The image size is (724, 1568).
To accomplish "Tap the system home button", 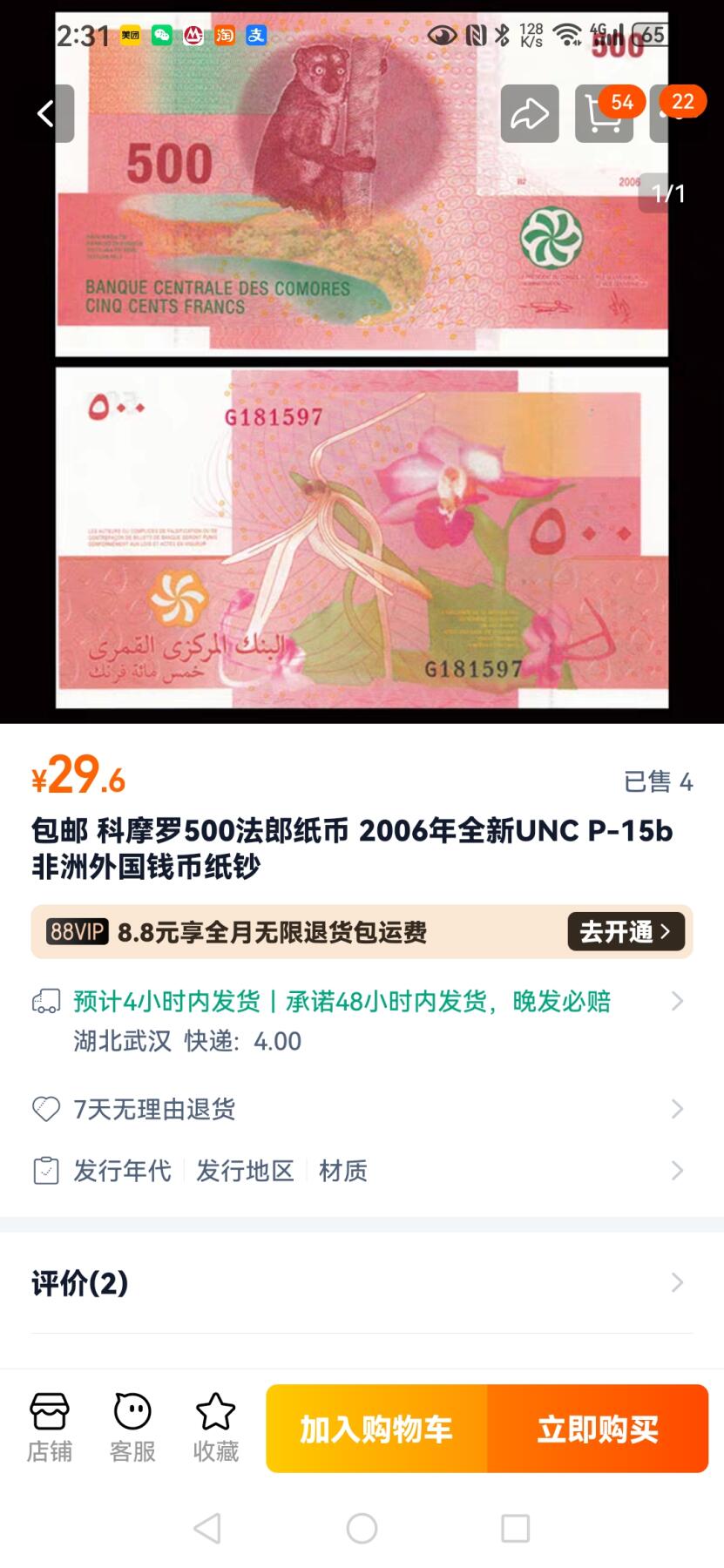I will point(362,1528).
